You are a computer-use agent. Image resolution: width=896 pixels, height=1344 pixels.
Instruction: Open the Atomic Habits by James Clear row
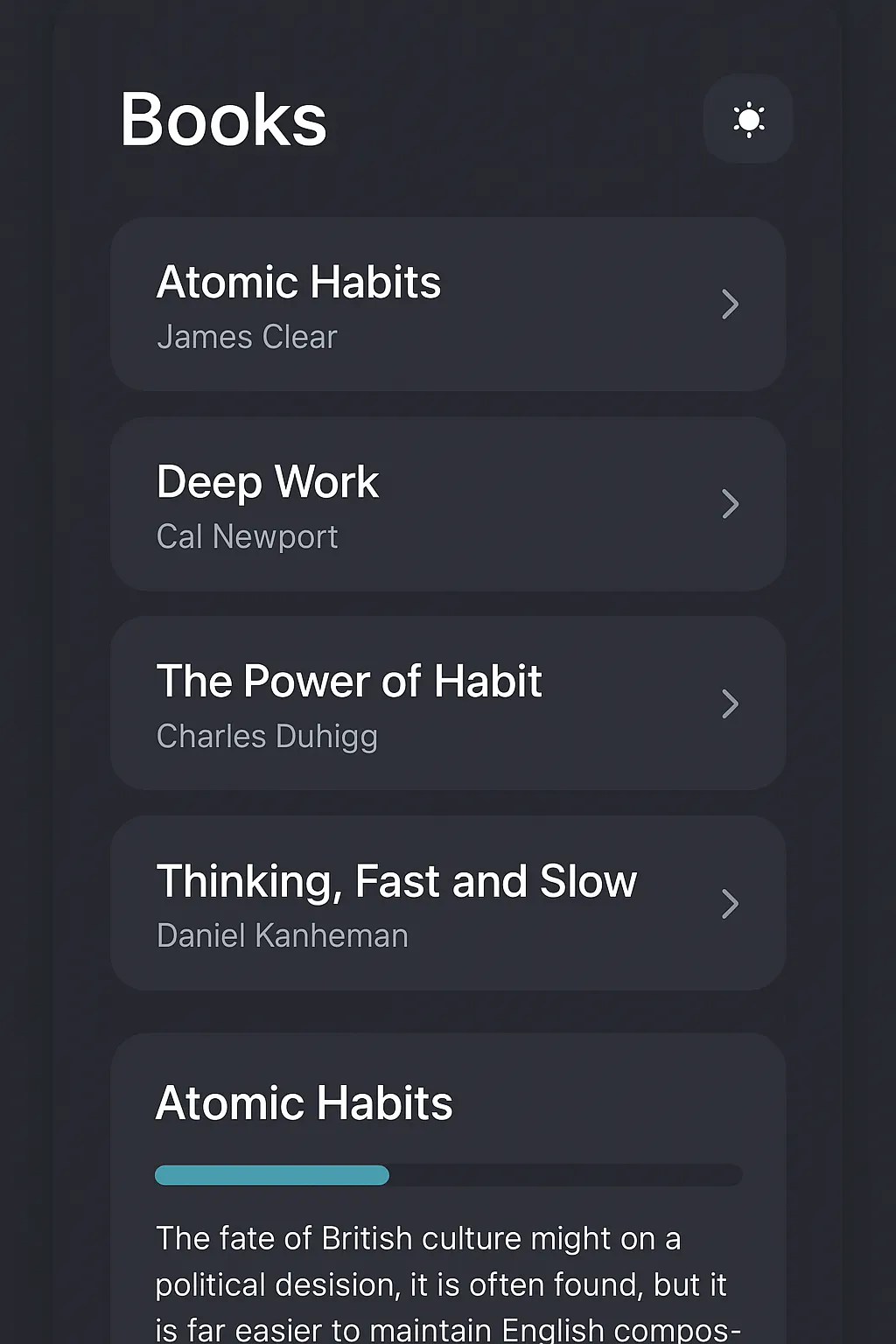coord(448,304)
